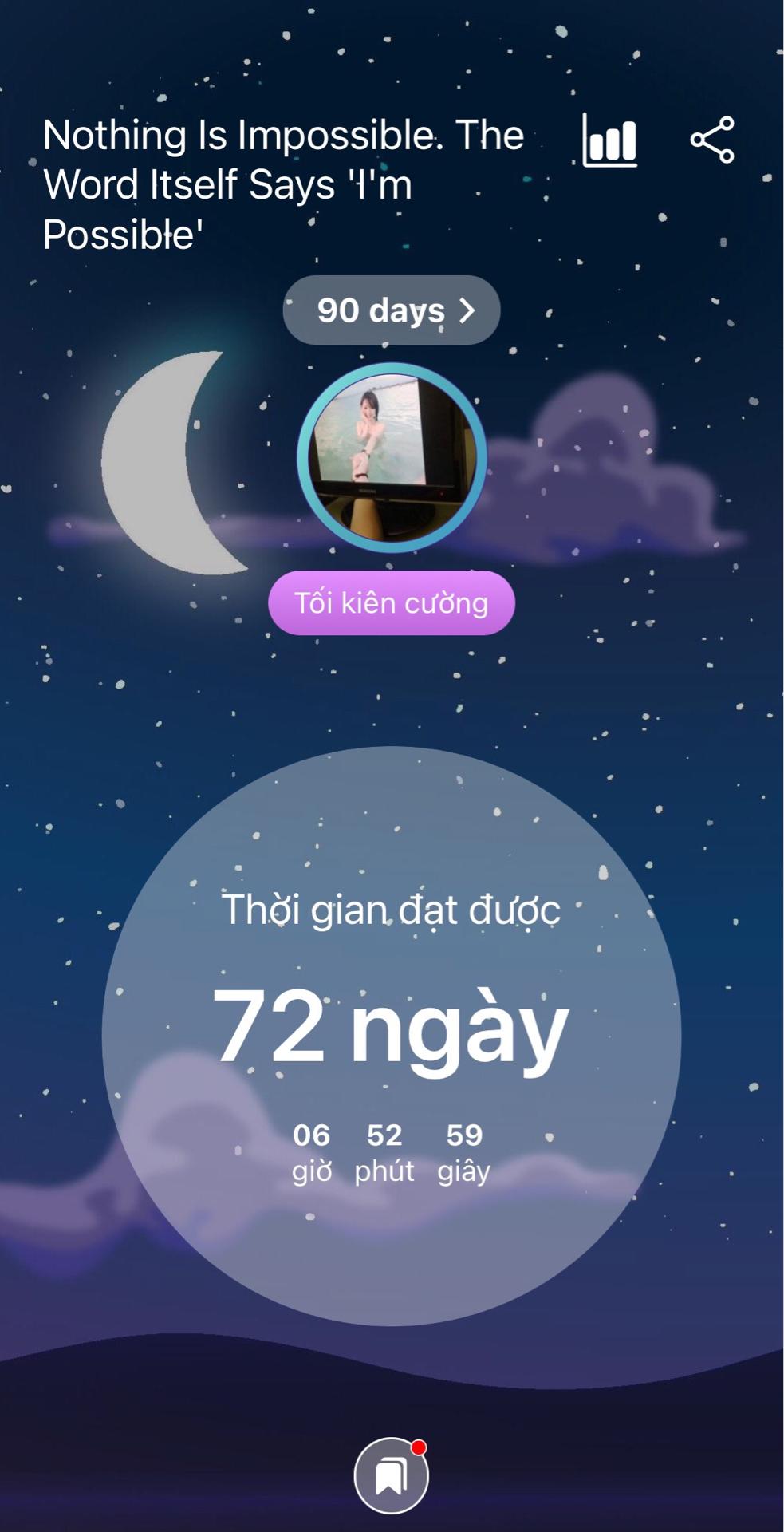Open the 90 days goal chip

pyautogui.click(x=392, y=310)
